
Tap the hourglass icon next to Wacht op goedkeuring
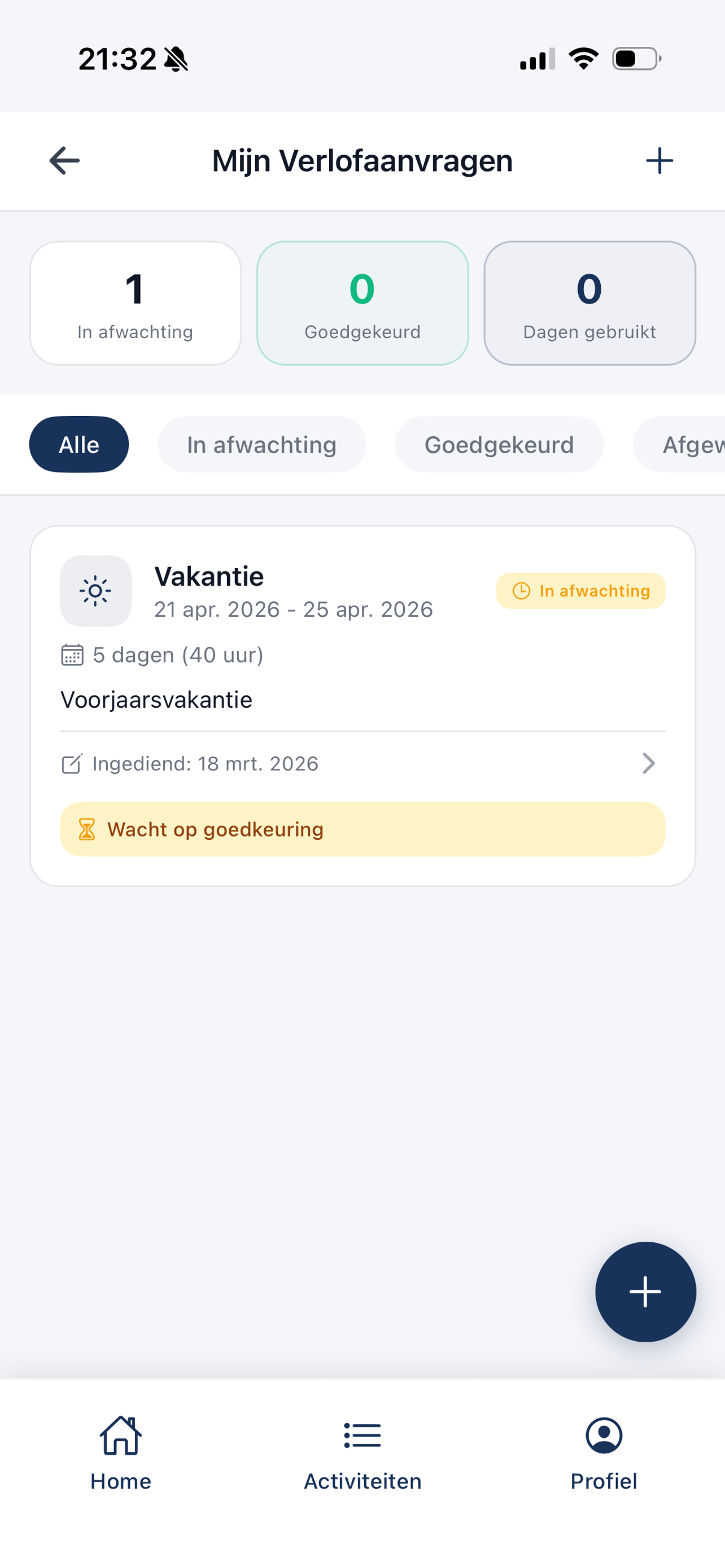[x=86, y=829]
